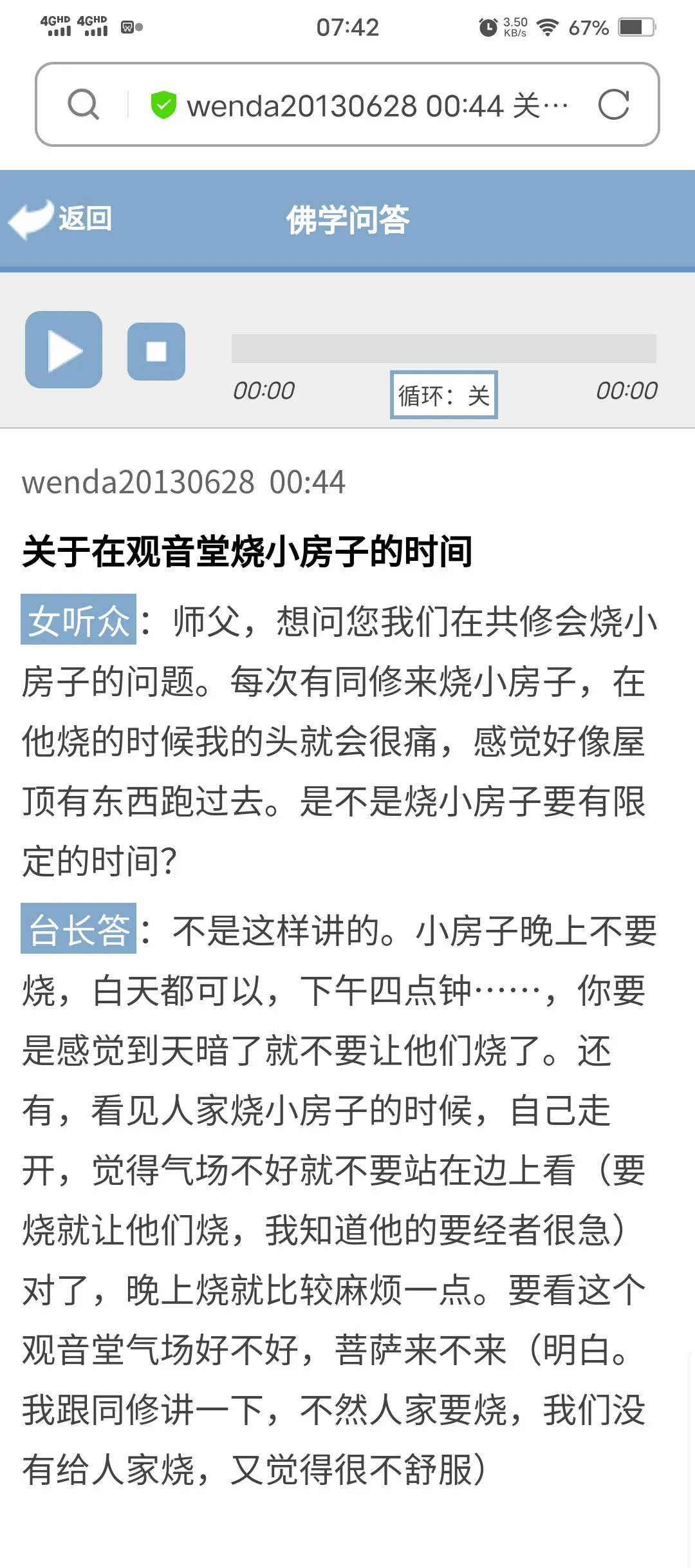Play the audio recording
Screen dimensions: 695x1568
(x=64, y=350)
